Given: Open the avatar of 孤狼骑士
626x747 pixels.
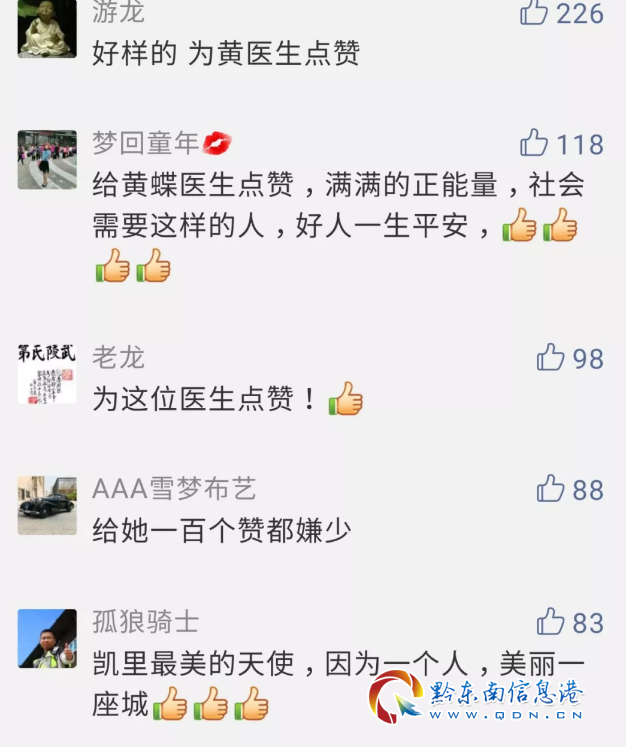Looking at the screenshot, I should pos(47,638).
